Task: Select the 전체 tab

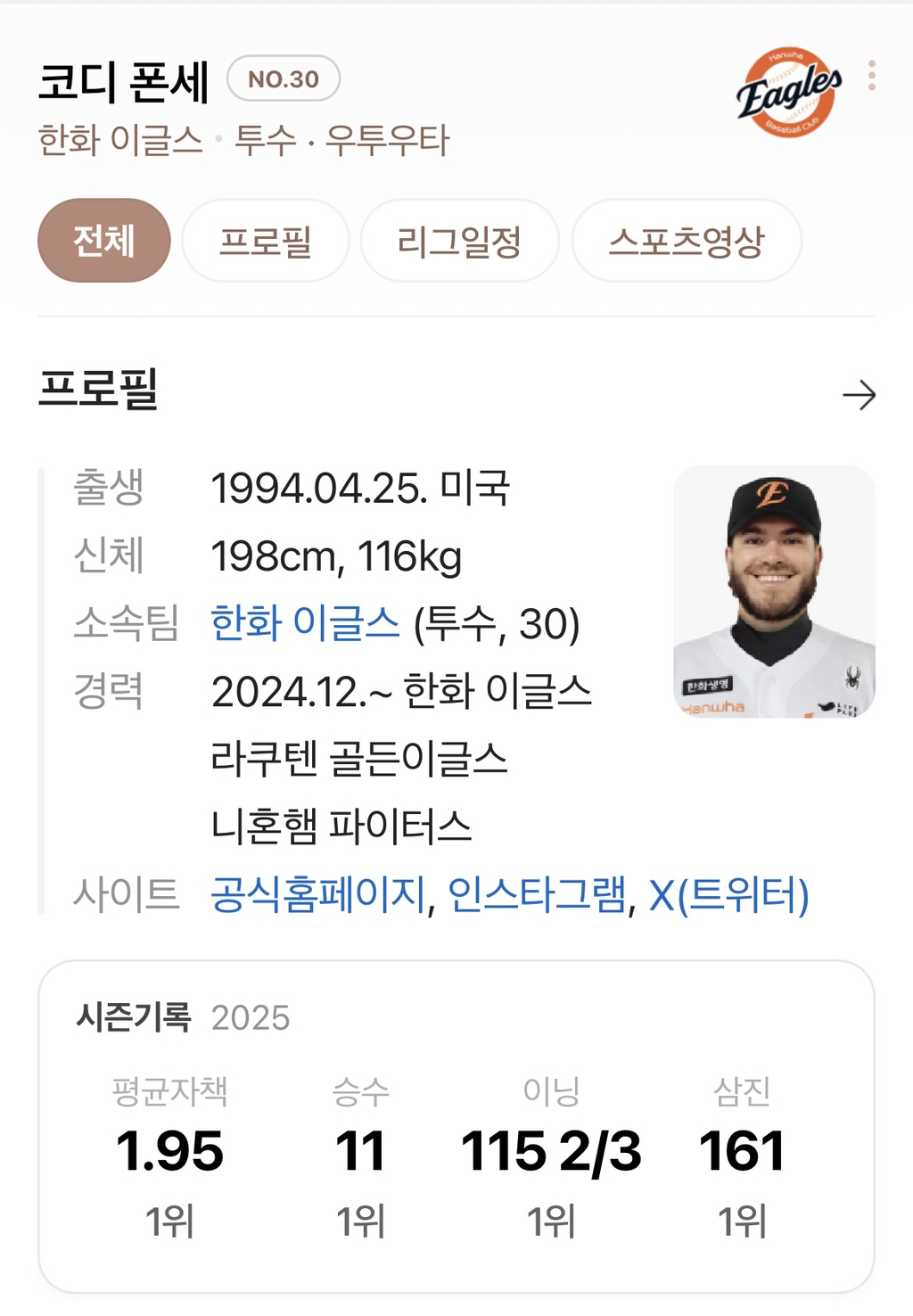Action: point(103,241)
